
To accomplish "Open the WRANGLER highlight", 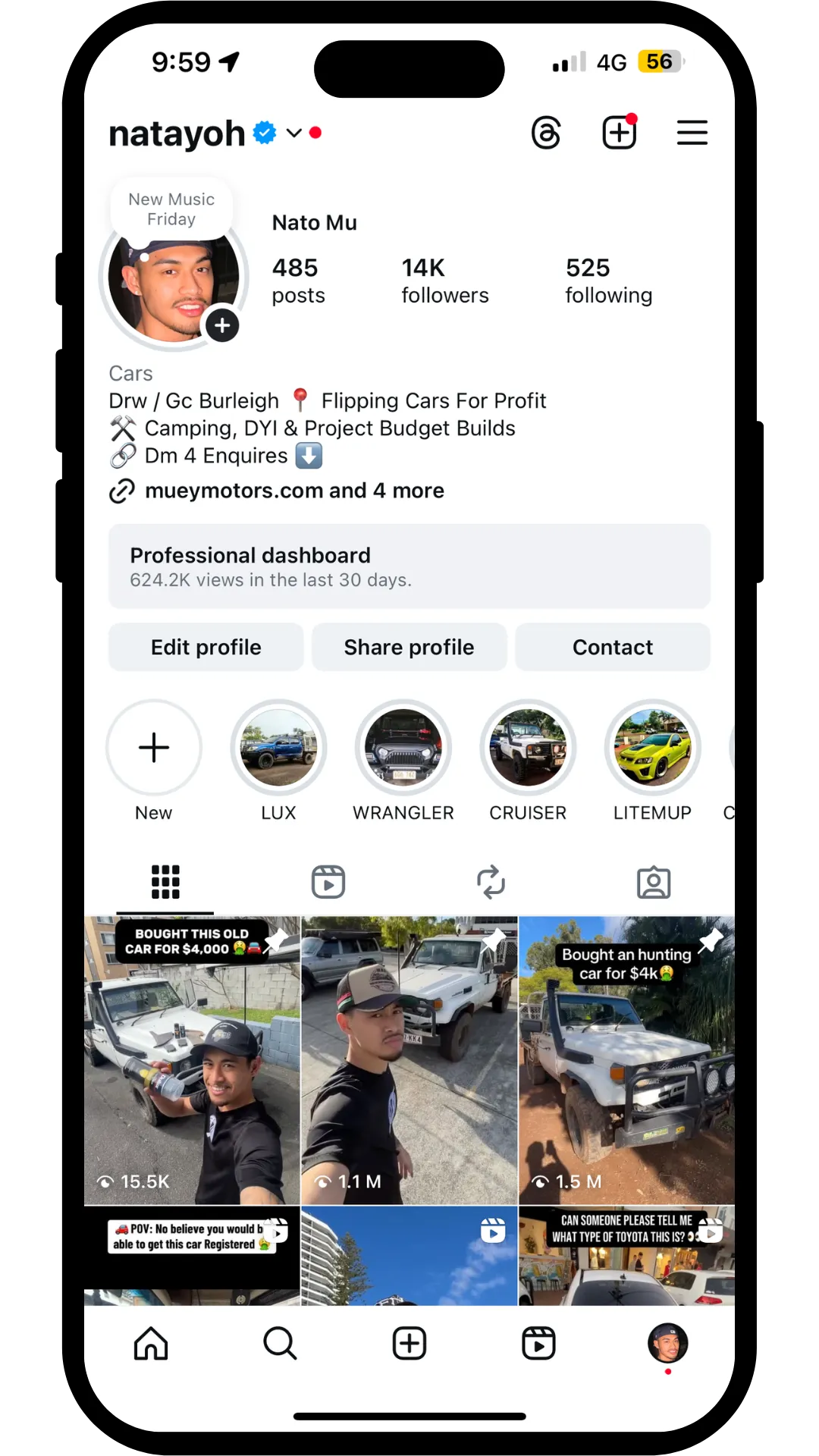I will (403, 748).
